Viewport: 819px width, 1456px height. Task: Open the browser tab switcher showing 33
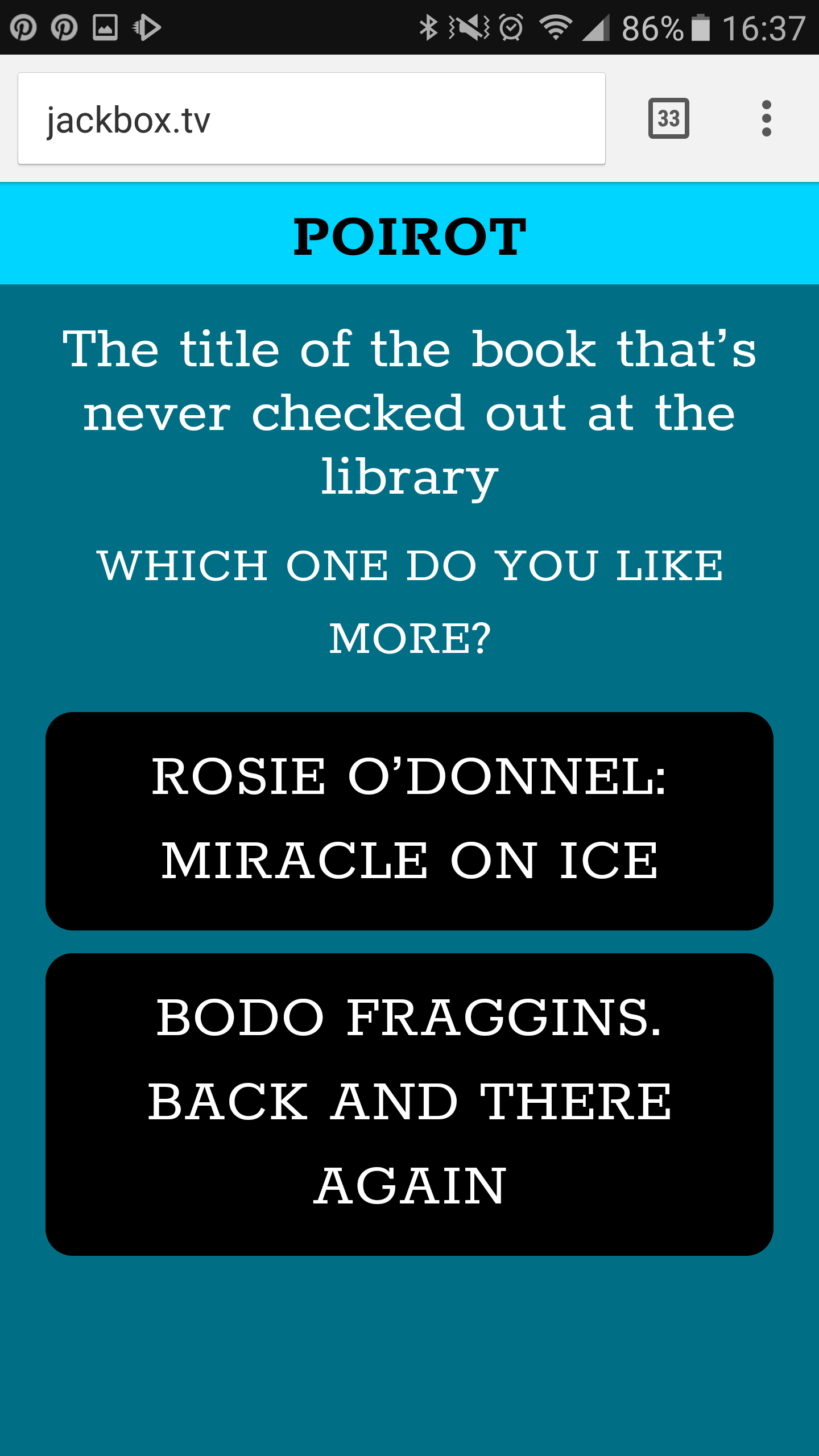(668, 118)
